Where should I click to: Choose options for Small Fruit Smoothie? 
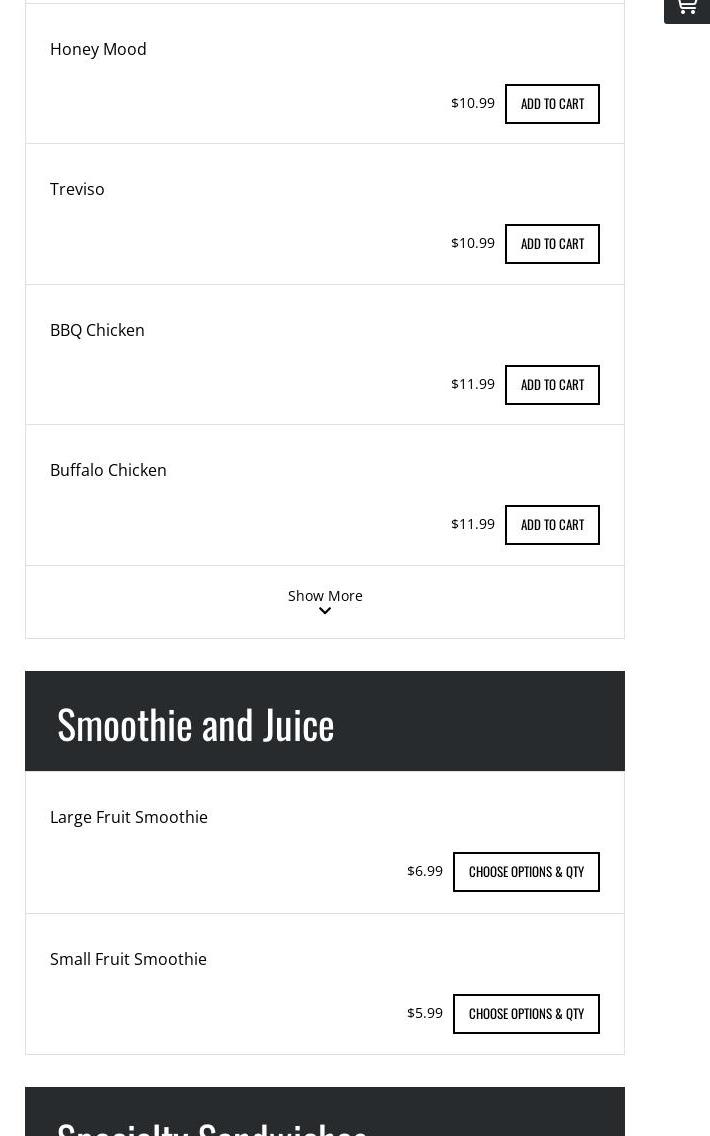coord(526,1014)
